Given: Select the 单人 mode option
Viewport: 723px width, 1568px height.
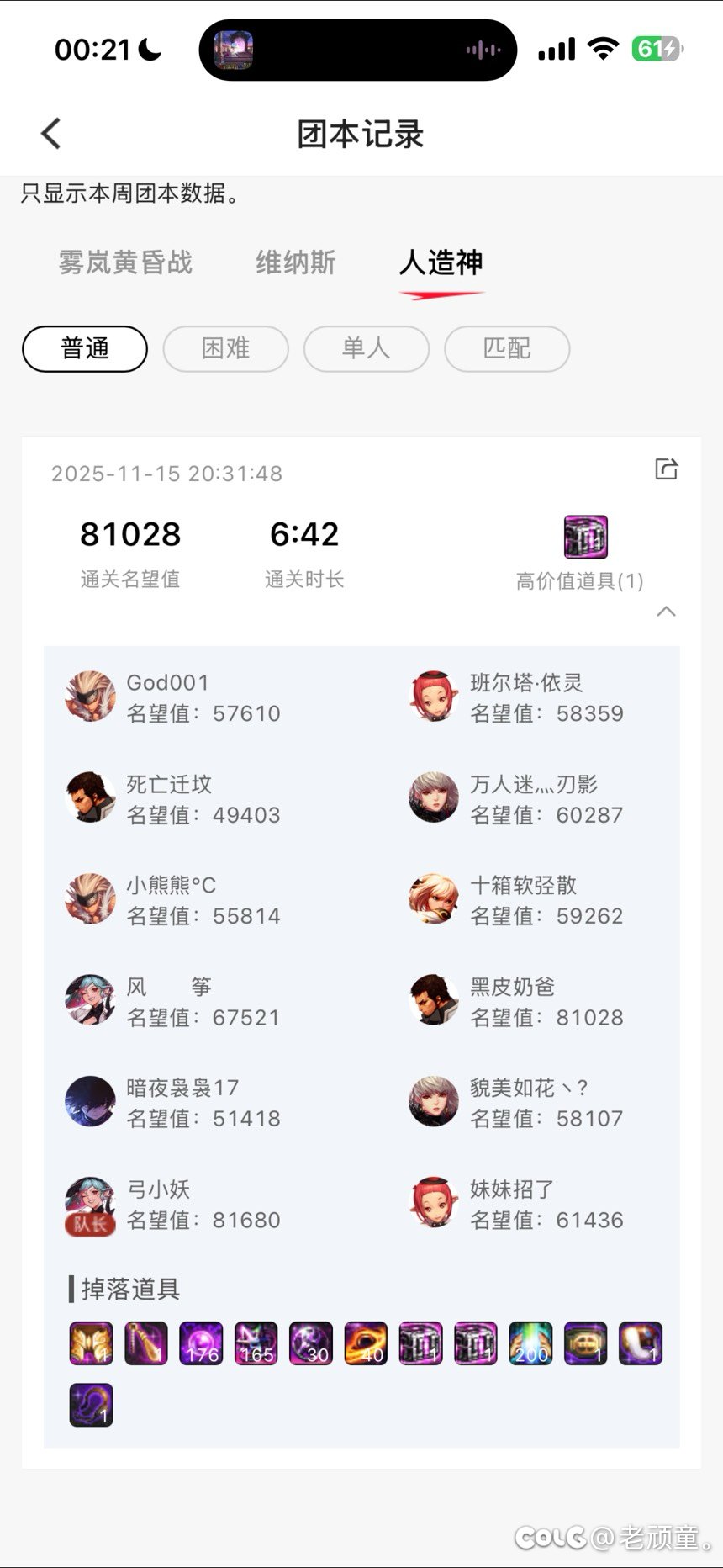Looking at the screenshot, I should coord(367,347).
